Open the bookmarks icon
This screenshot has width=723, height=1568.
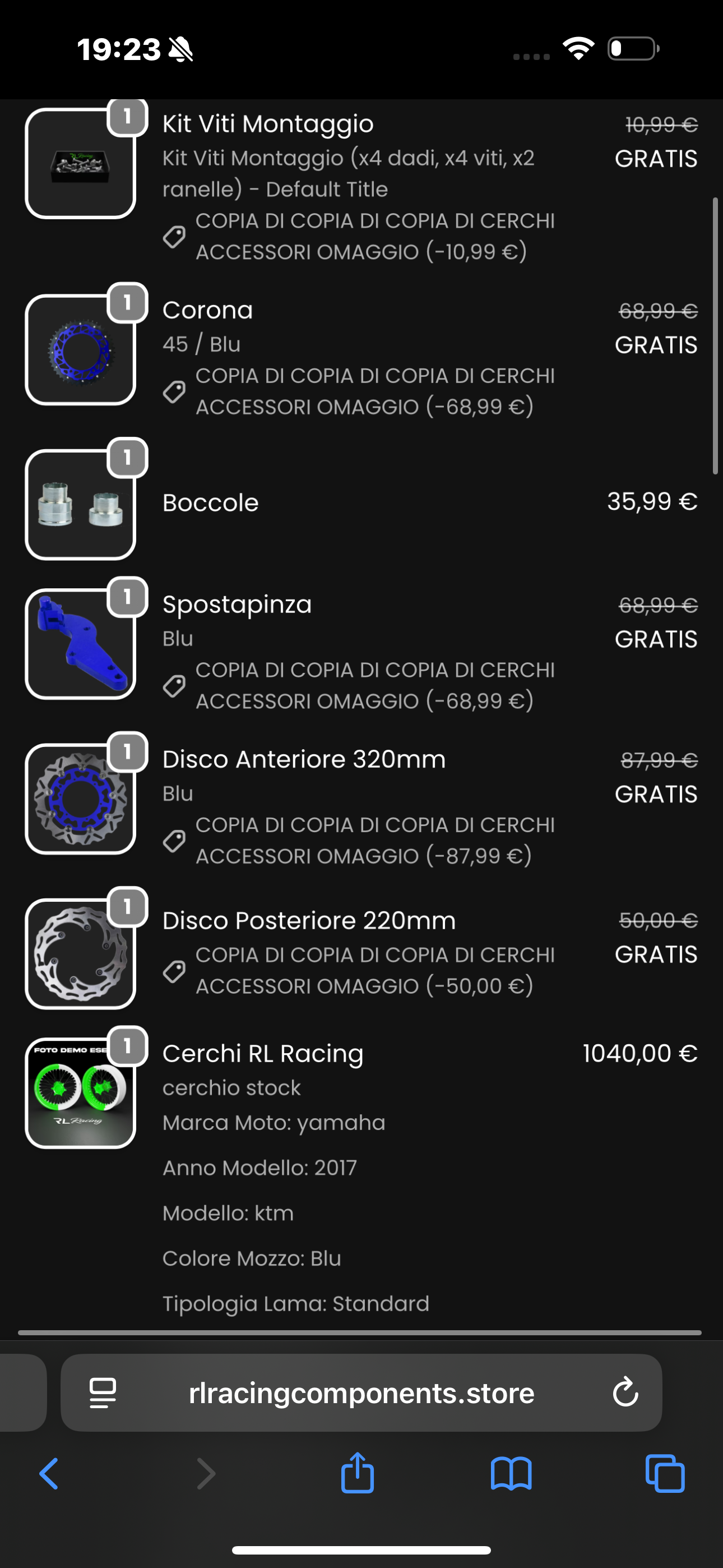click(512, 1473)
